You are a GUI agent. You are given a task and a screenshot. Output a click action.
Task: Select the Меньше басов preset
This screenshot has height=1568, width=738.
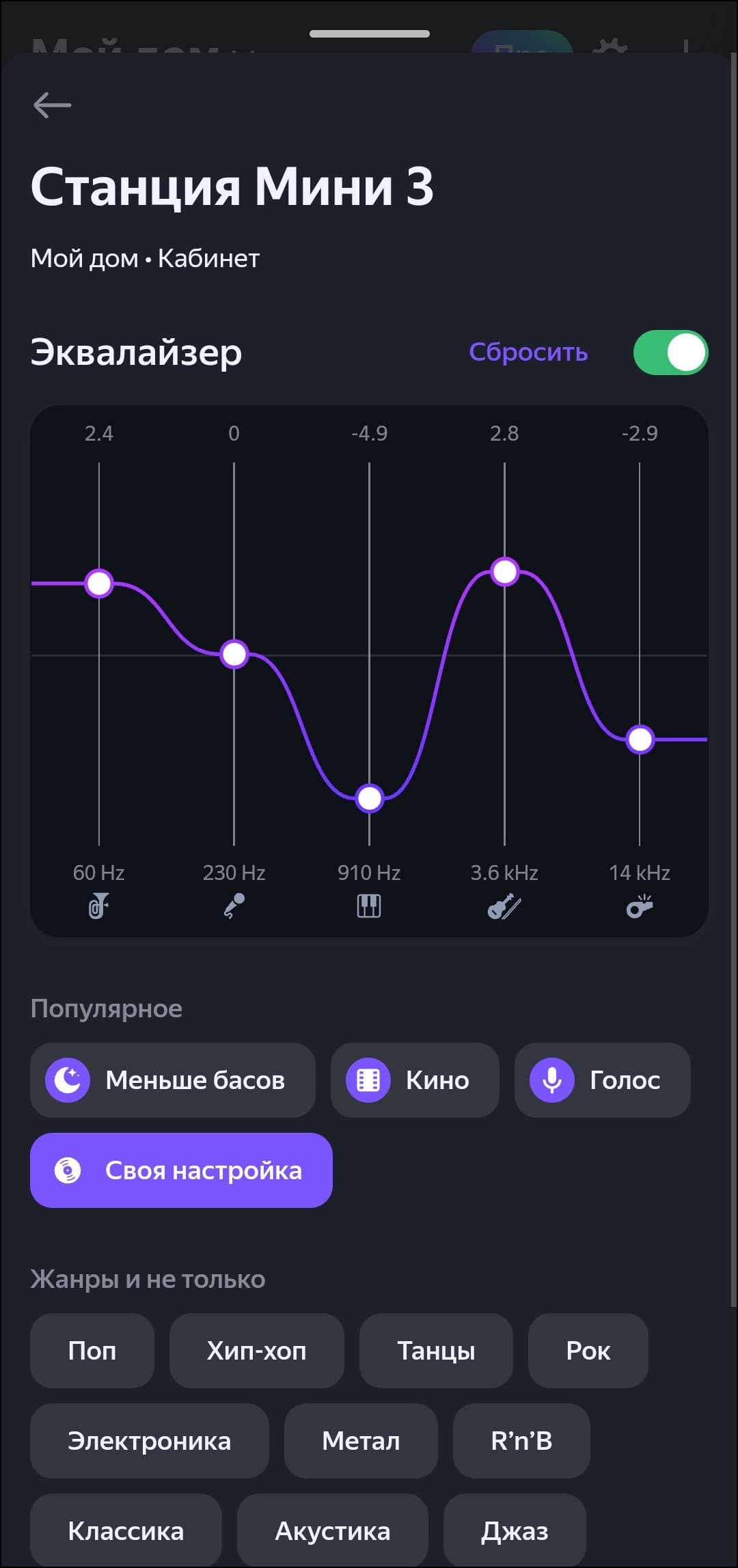[x=173, y=1080]
